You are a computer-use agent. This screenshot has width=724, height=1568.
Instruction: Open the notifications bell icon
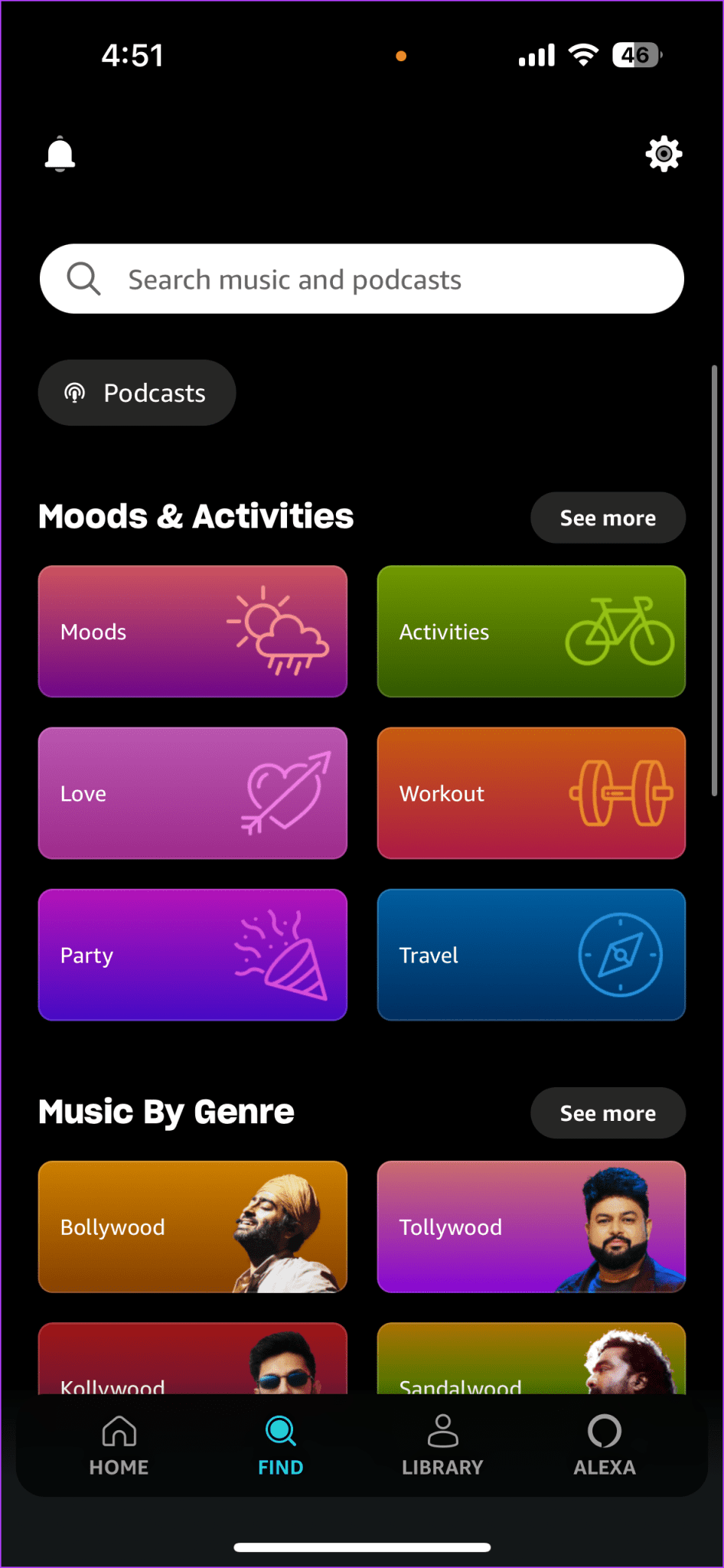[61, 153]
